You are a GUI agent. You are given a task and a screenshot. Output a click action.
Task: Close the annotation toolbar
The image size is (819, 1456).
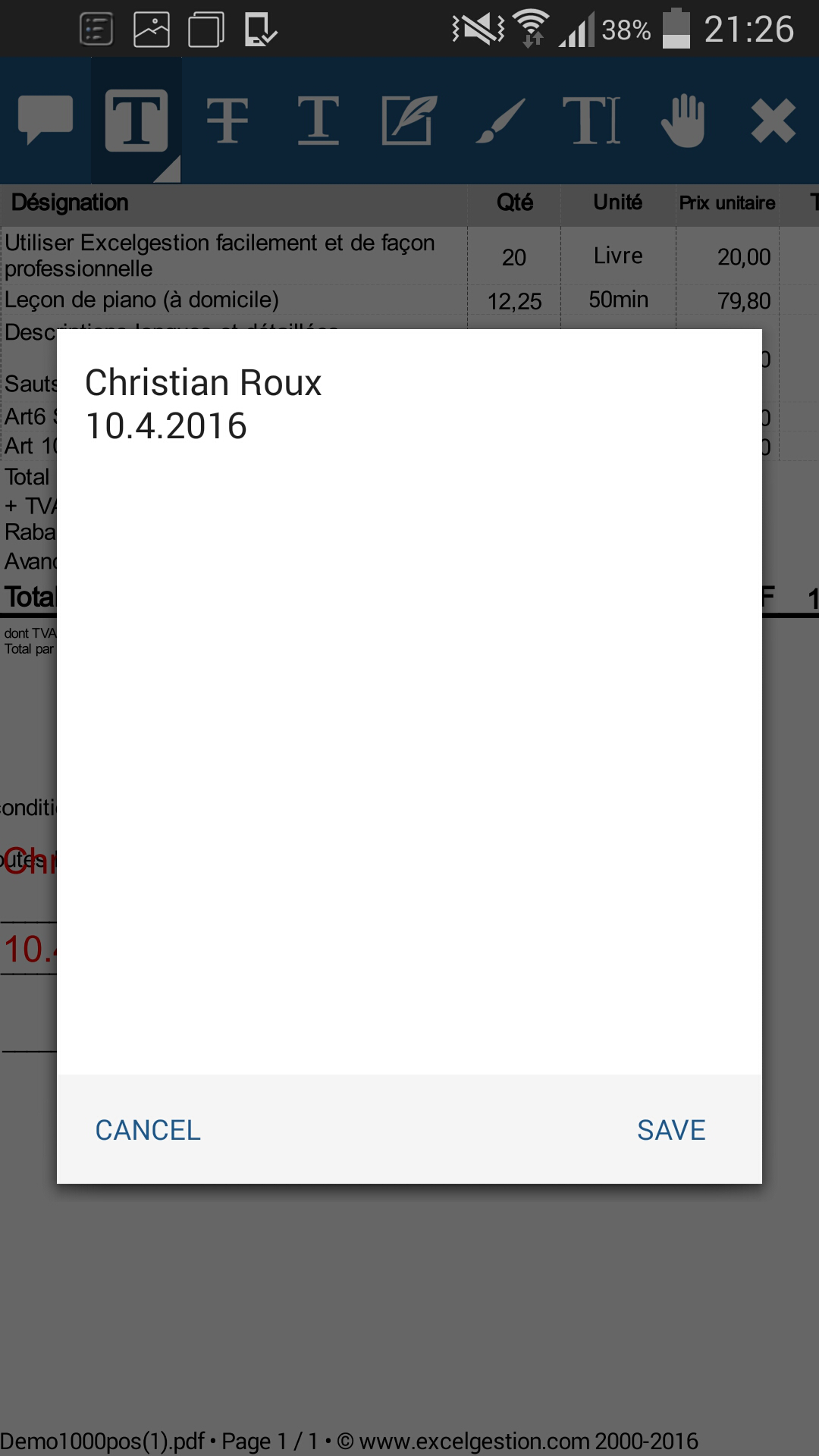point(773,120)
